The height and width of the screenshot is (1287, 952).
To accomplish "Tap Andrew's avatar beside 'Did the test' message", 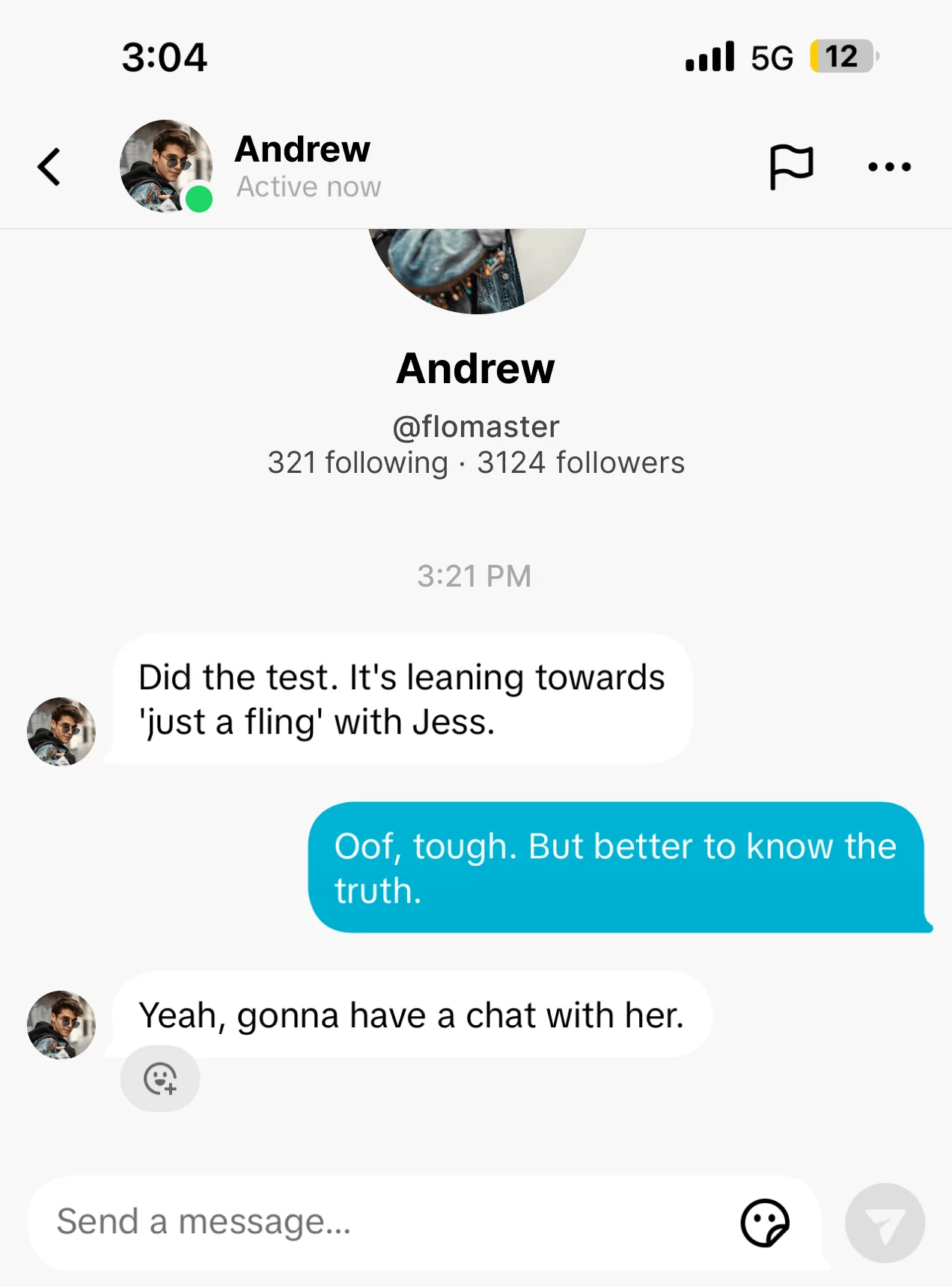I will click(61, 731).
